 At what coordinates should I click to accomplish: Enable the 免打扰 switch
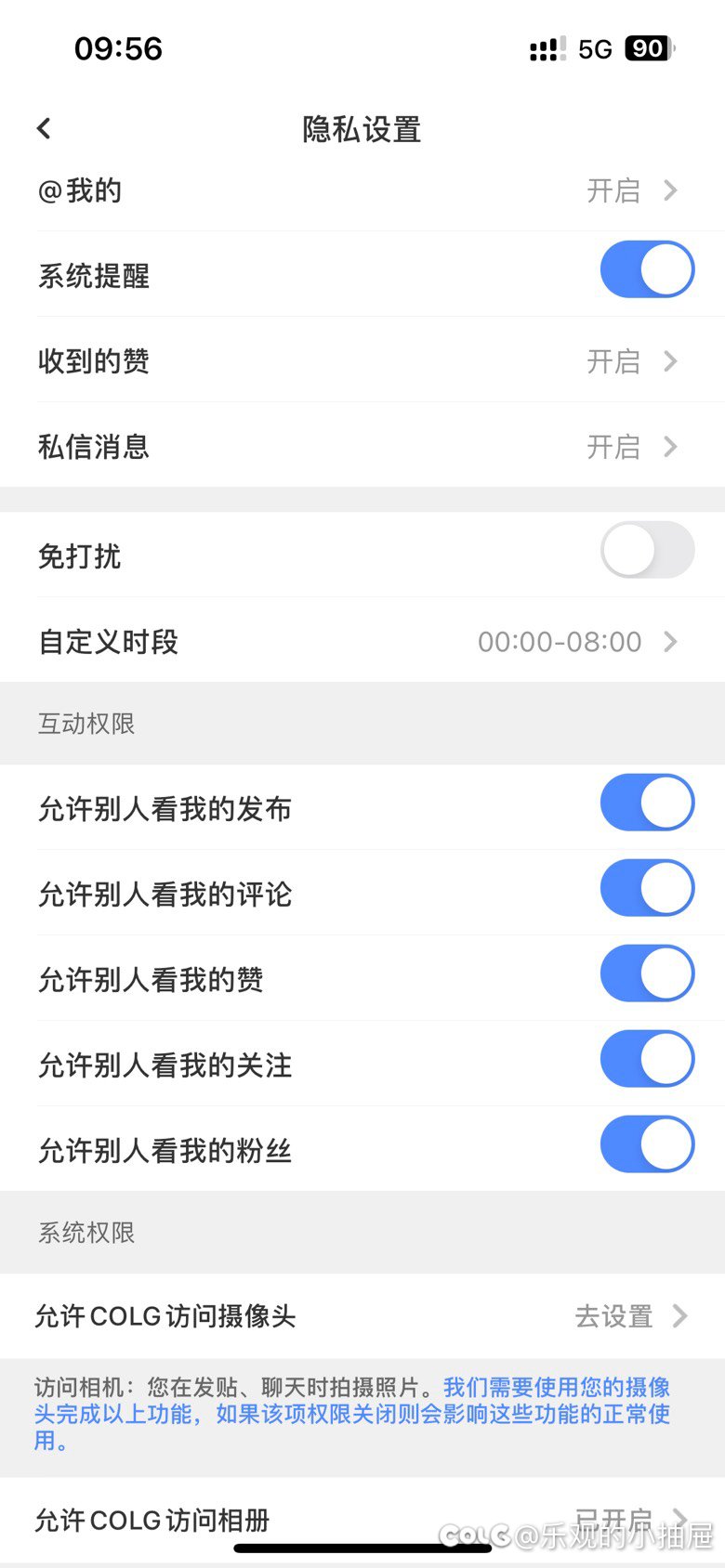(647, 550)
